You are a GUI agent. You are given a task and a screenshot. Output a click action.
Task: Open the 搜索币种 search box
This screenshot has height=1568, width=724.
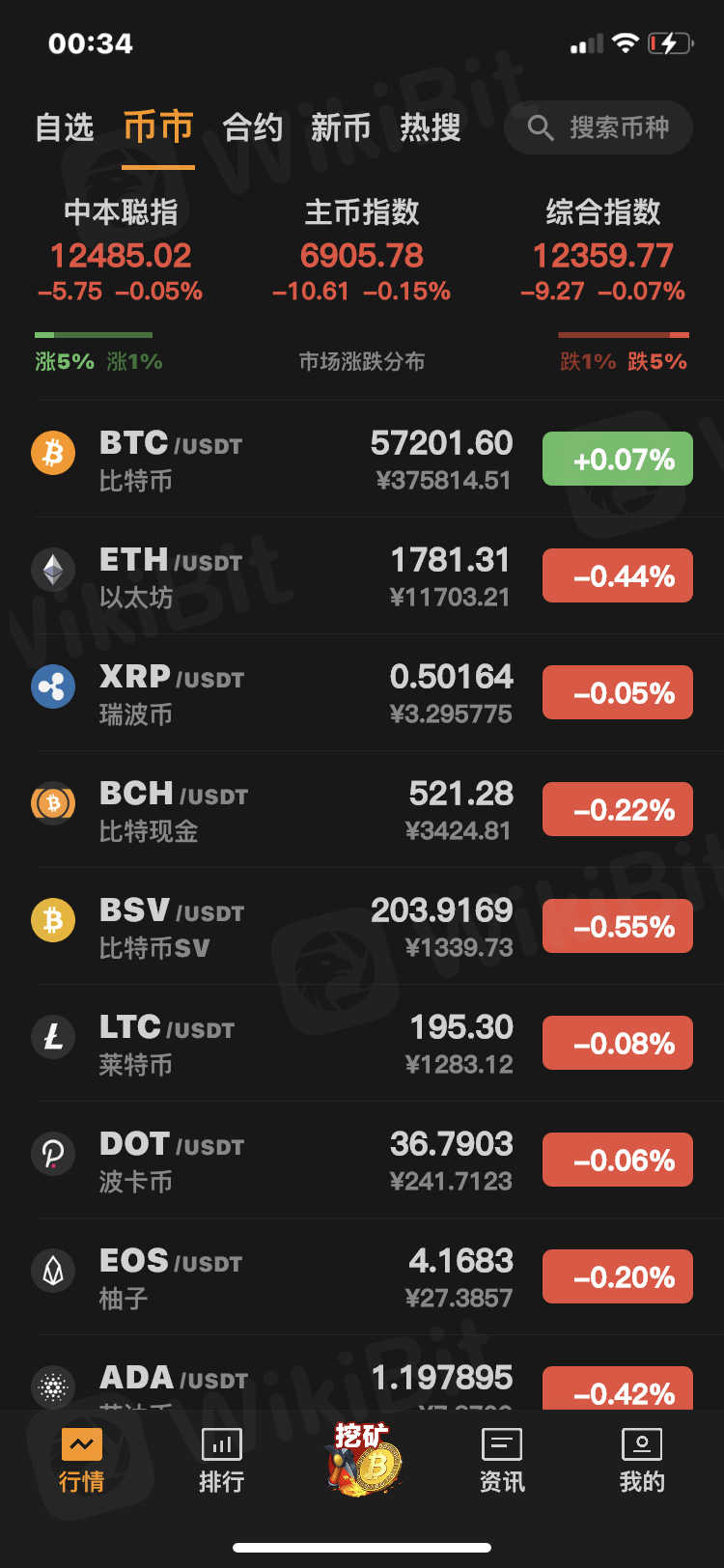(599, 127)
